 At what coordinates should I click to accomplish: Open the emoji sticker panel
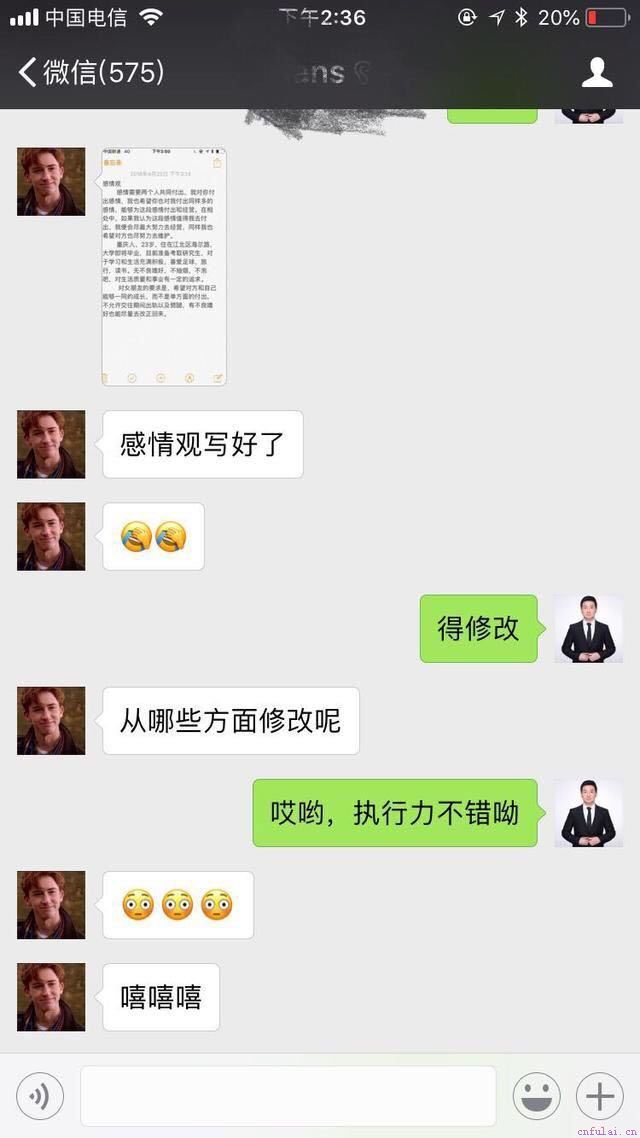537,1096
